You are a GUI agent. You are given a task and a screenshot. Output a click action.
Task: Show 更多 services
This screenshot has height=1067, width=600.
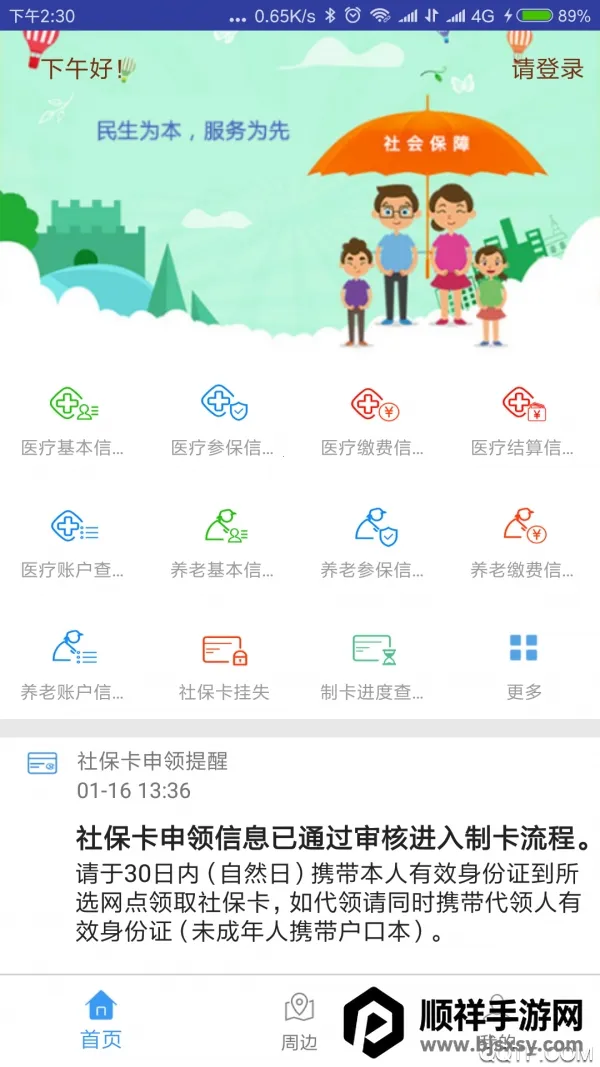click(524, 664)
